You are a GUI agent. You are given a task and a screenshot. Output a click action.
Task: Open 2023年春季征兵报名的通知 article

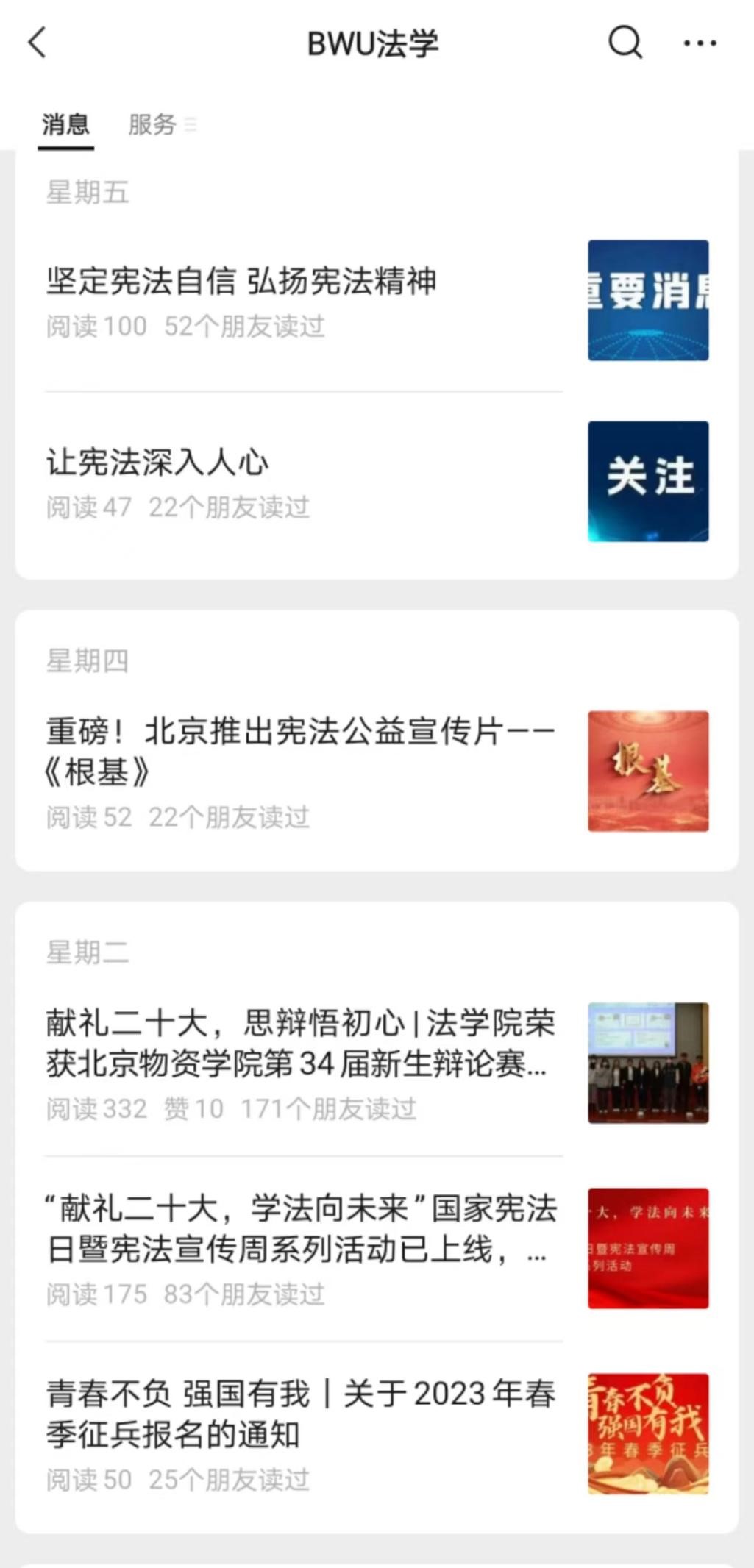point(300,1414)
